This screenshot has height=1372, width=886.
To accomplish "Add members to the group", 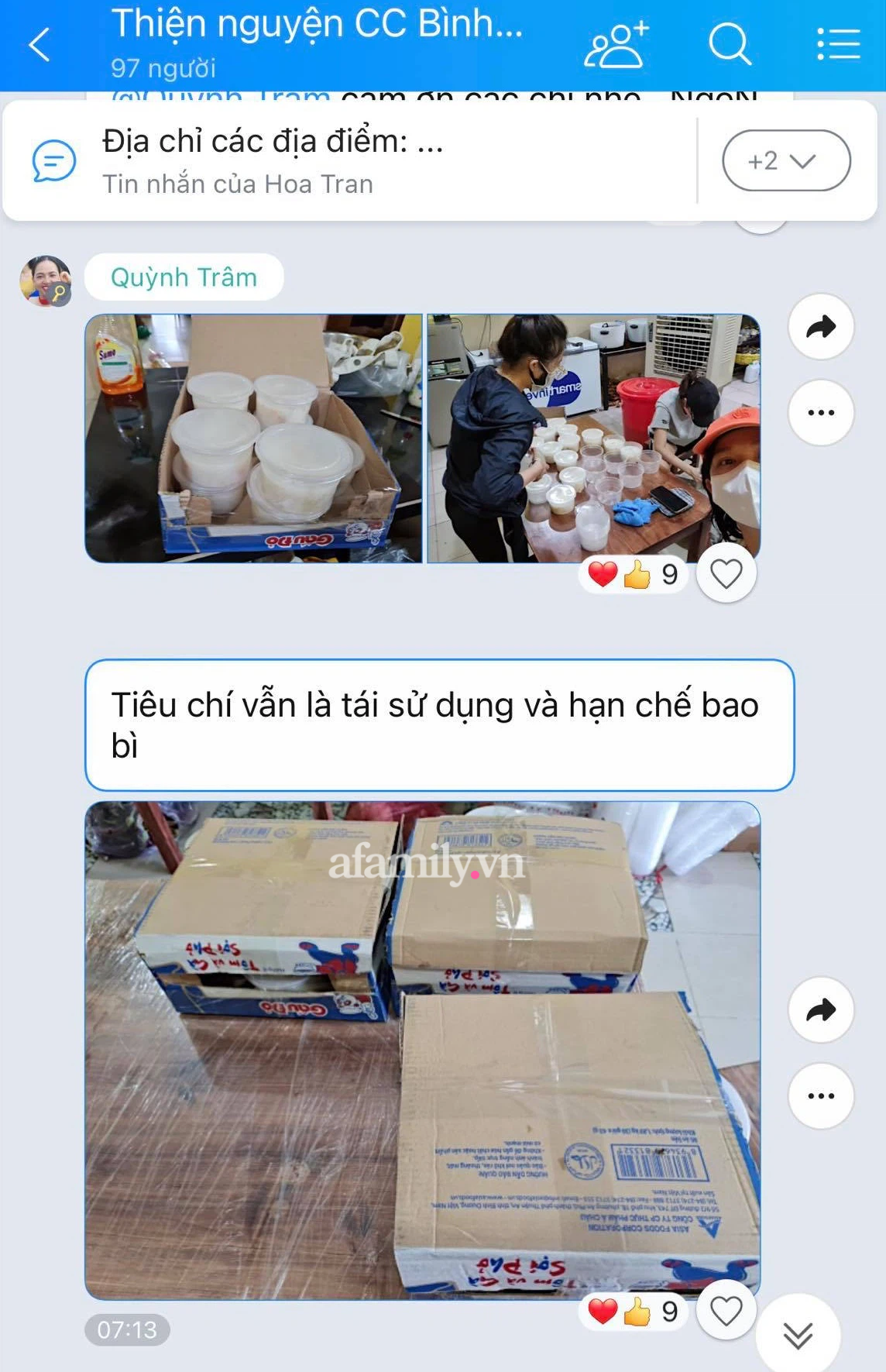I will coord(616,44).
